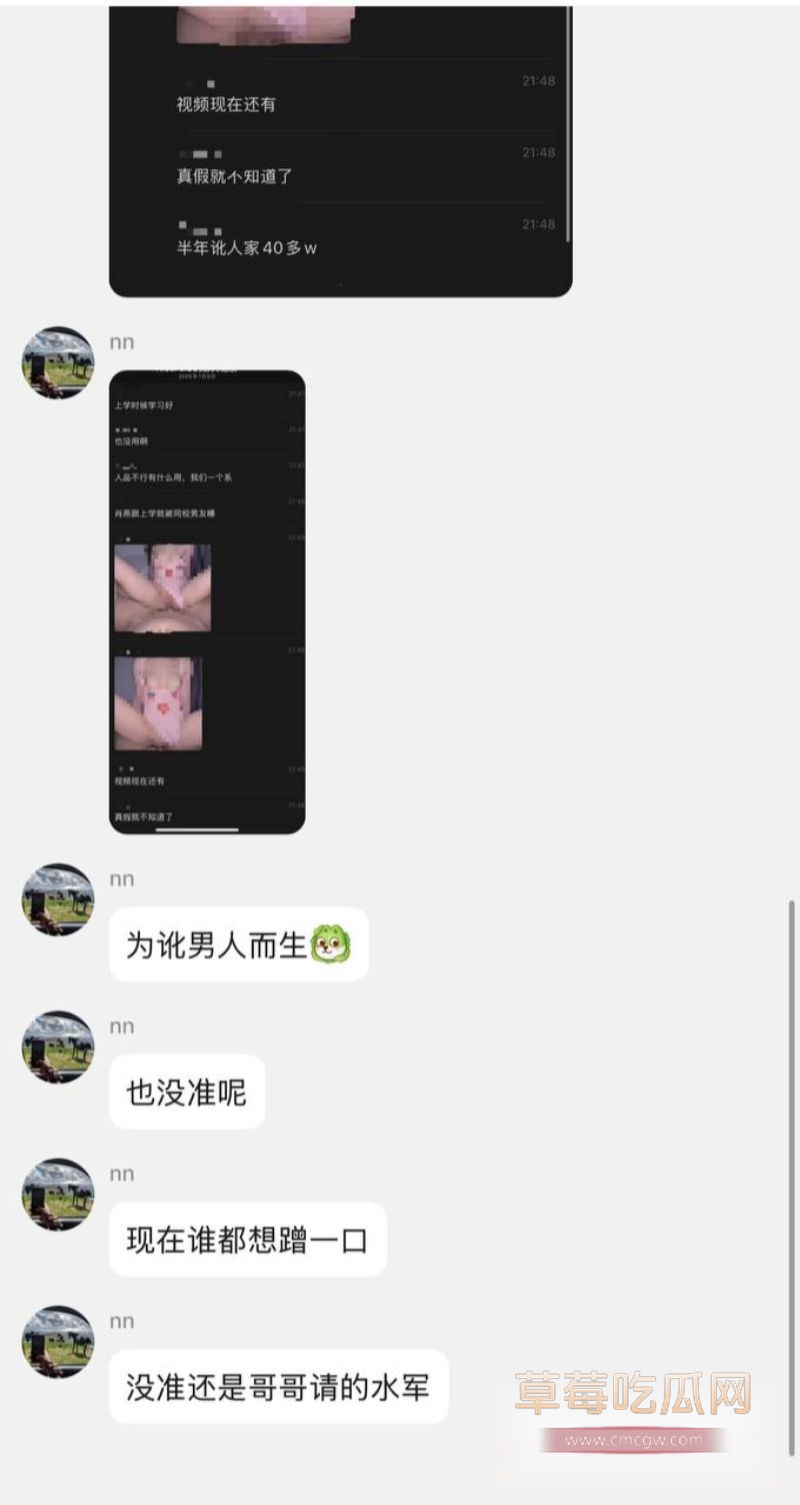
Task: Click nn's avatar beside '也没准呢'
Action: point(57,1048)
